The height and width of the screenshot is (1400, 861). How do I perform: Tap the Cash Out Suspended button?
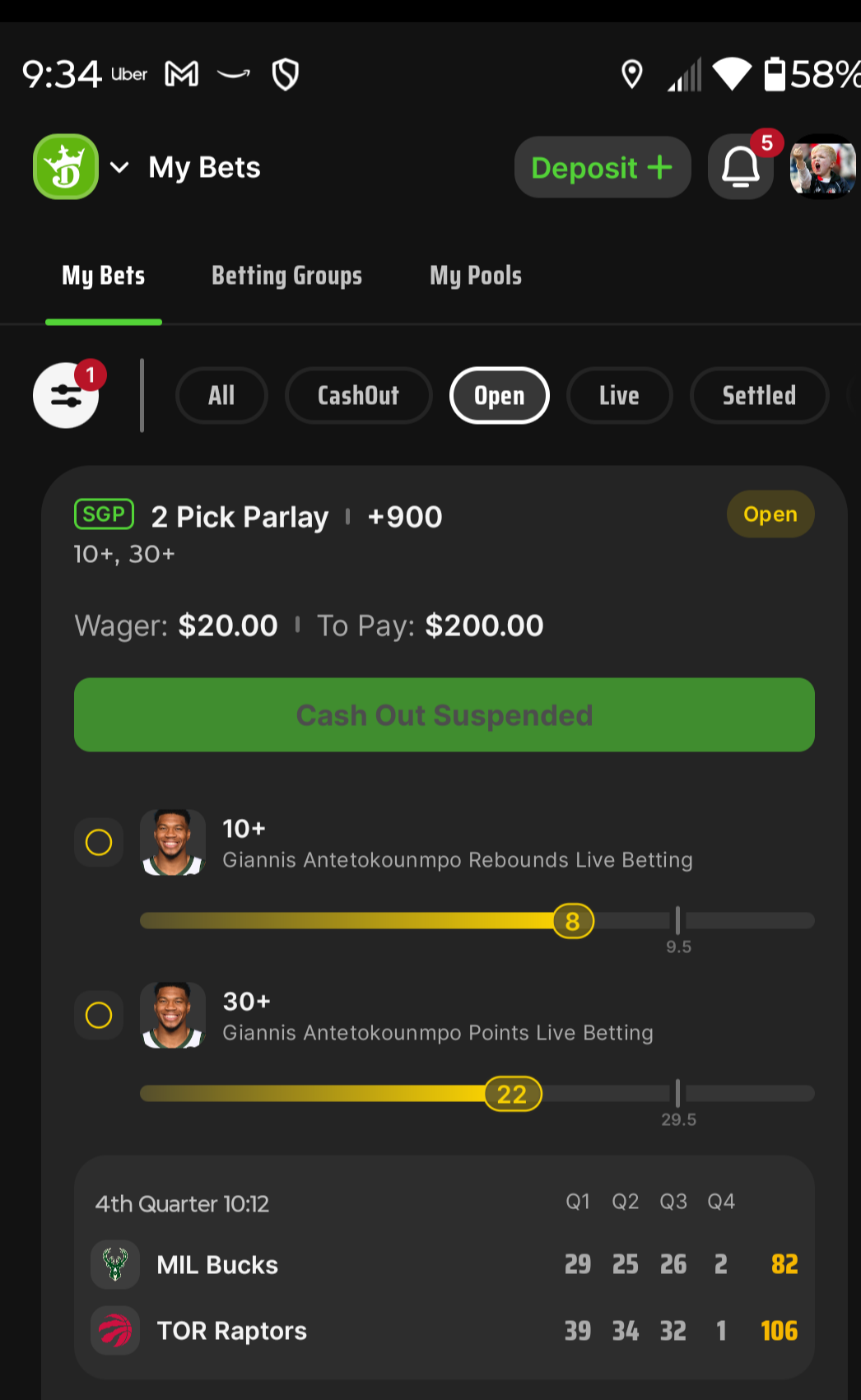point(444,714)
